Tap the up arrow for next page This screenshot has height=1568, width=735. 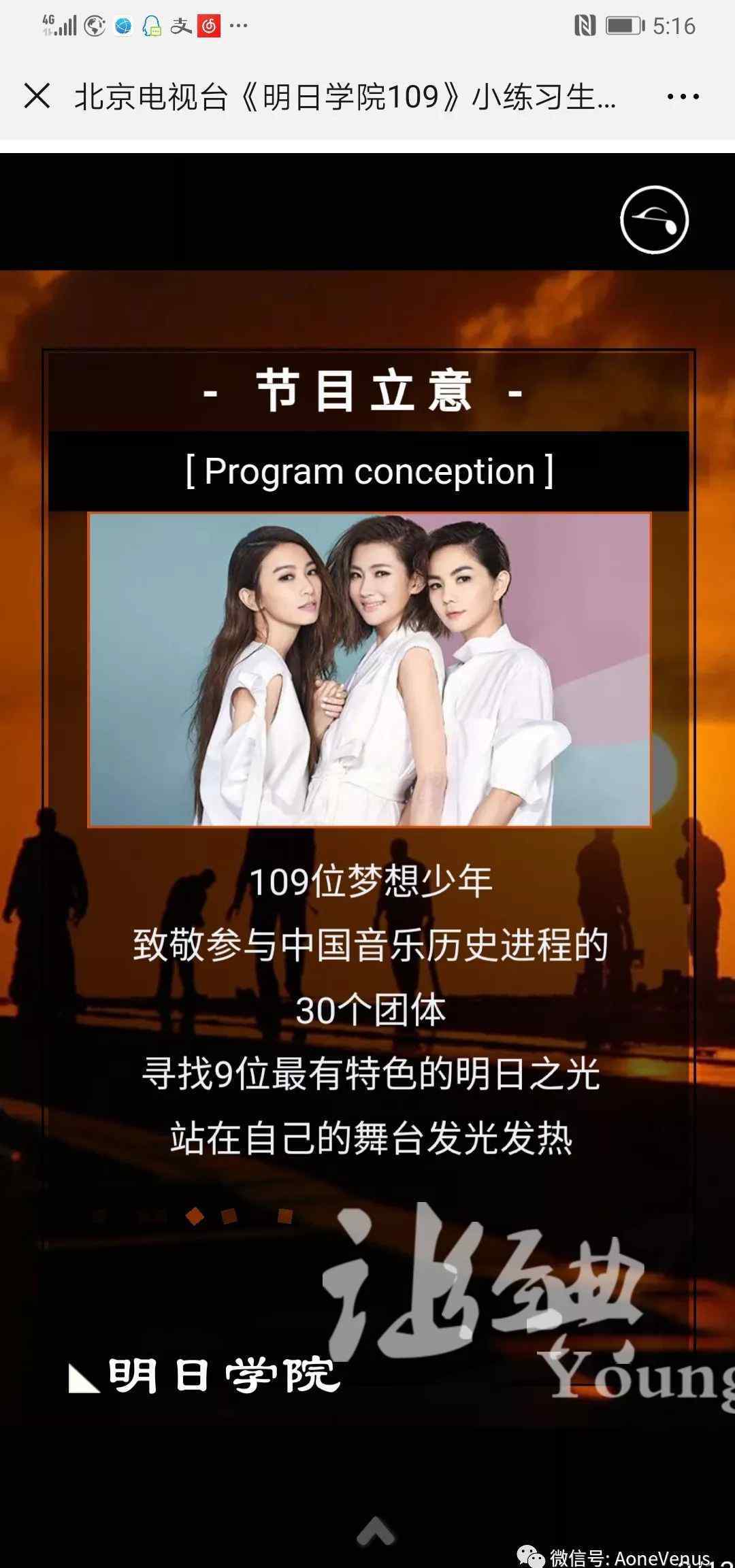375,1530
